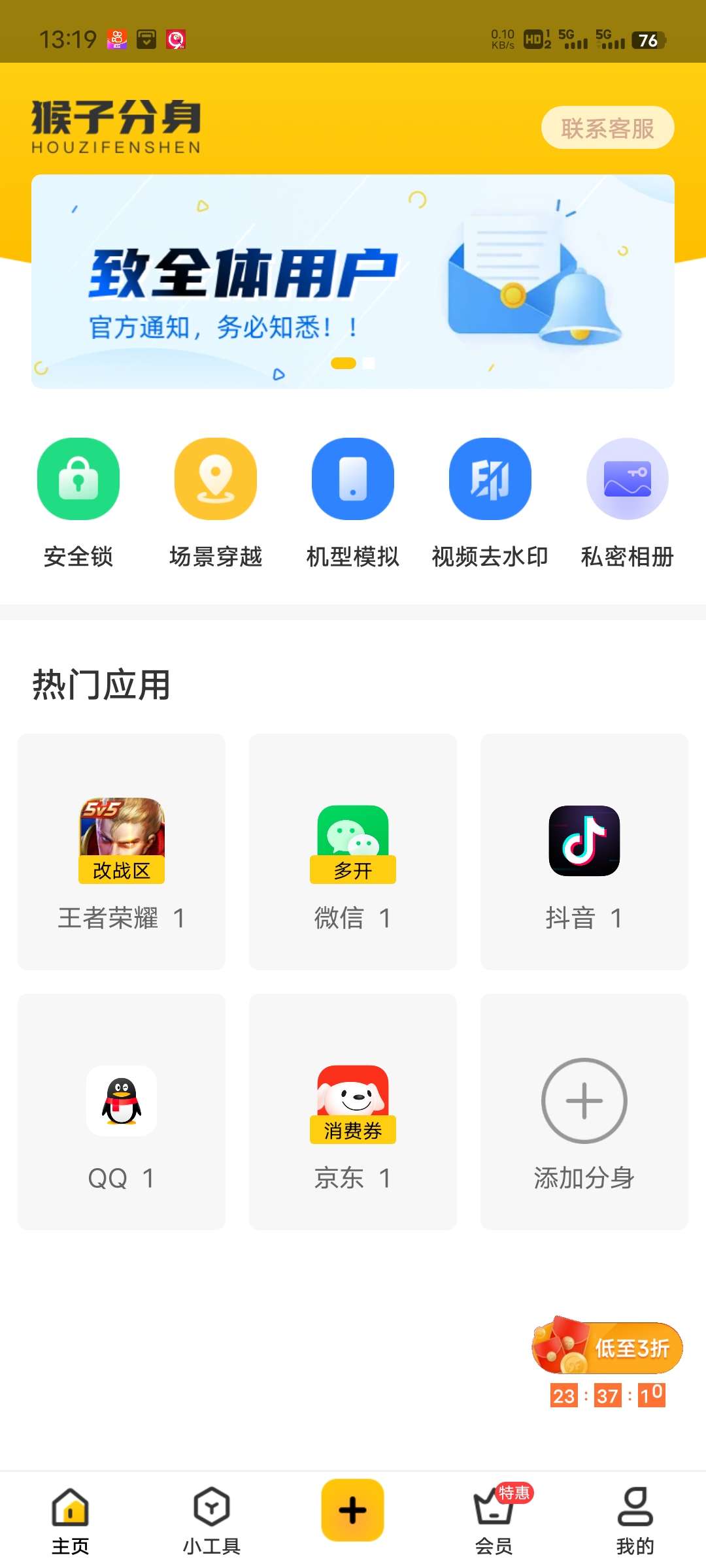Switch to the 小工具 tab
Viewport: 706px width, 1568px height.
tap(211, 1522)
